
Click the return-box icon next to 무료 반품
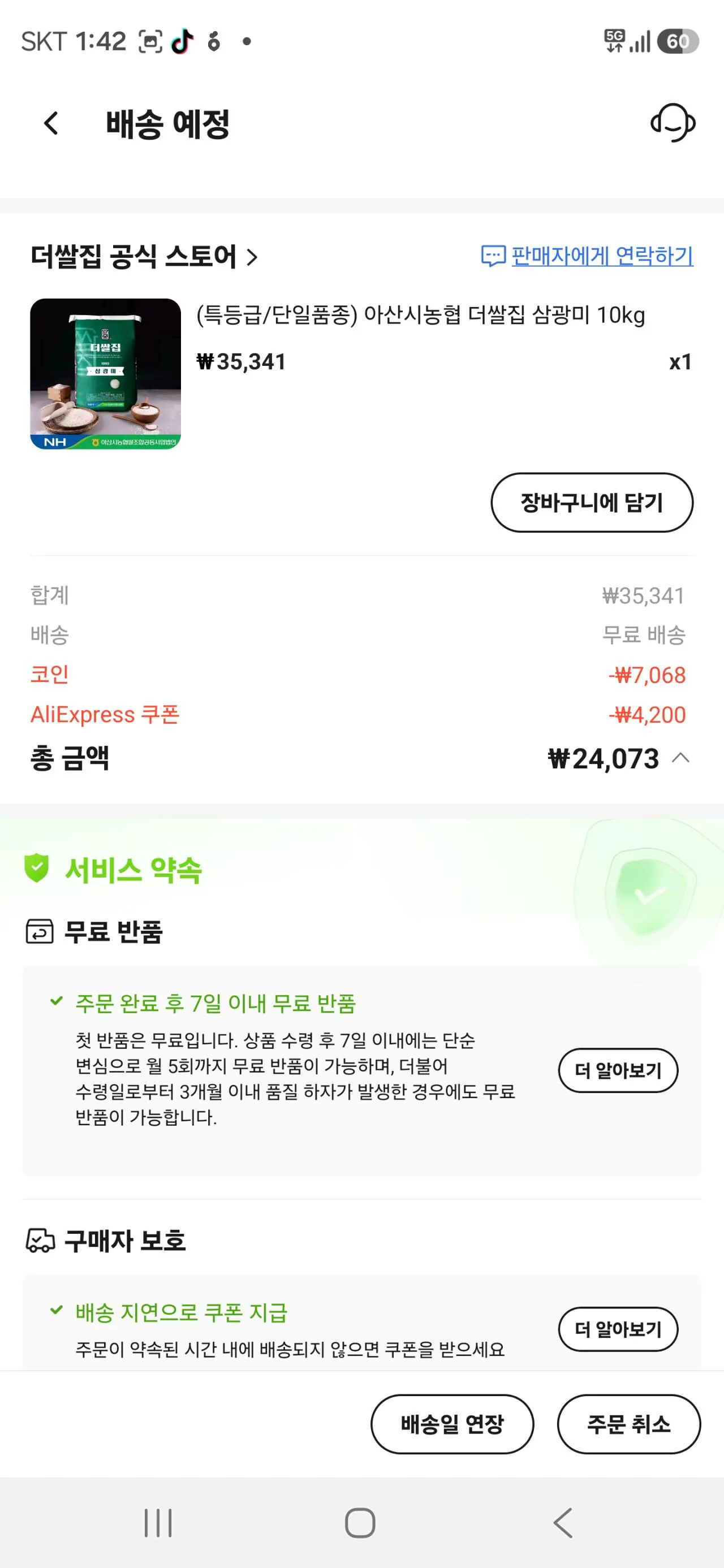point(39,930)
